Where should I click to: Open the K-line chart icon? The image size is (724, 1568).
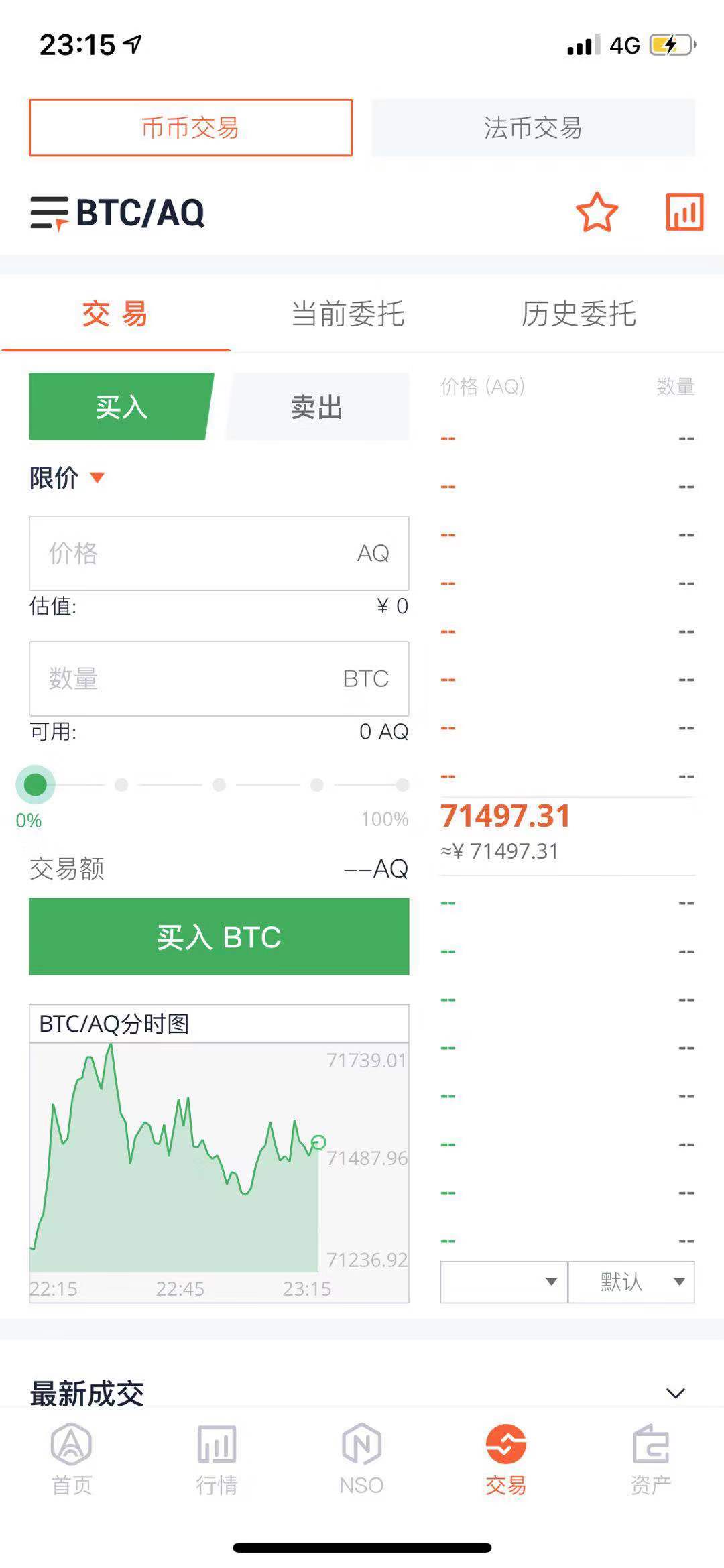click(684, 213)
